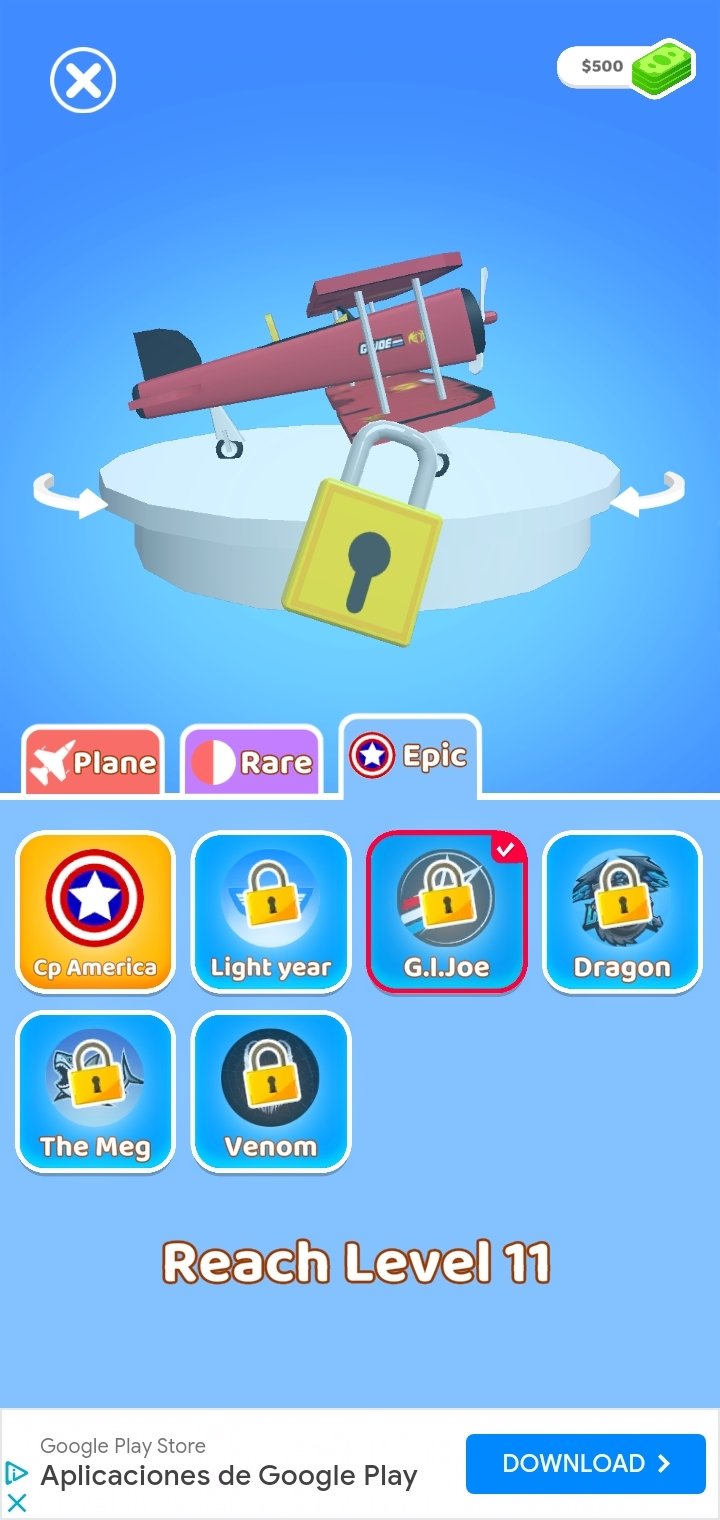The image size is (720, 1520).
Task: Select the locked Light year skin
Action: tap(271, 912)
